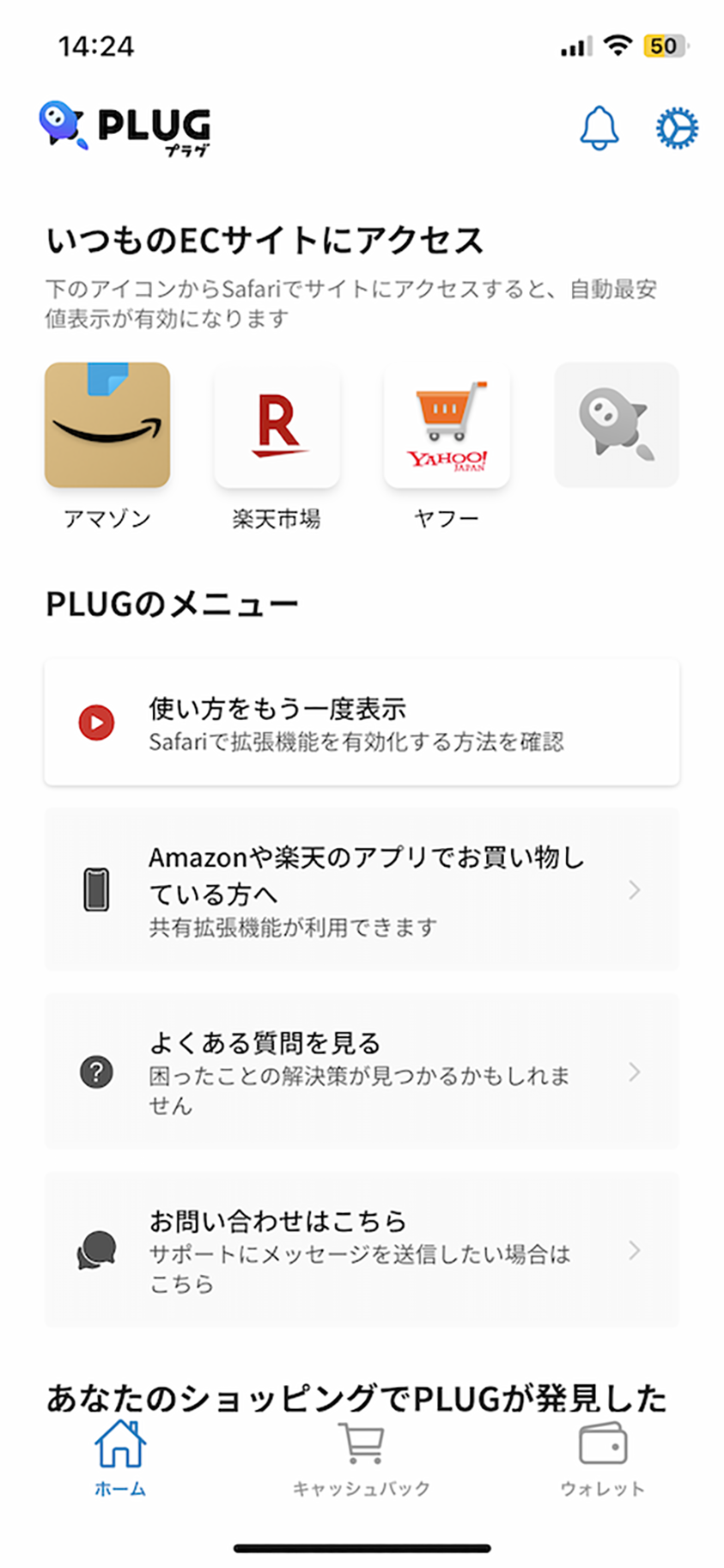Open the 楽天市場 site shortcut
Viewport: 724px width, 1568px height.
[x=277, y=425]
